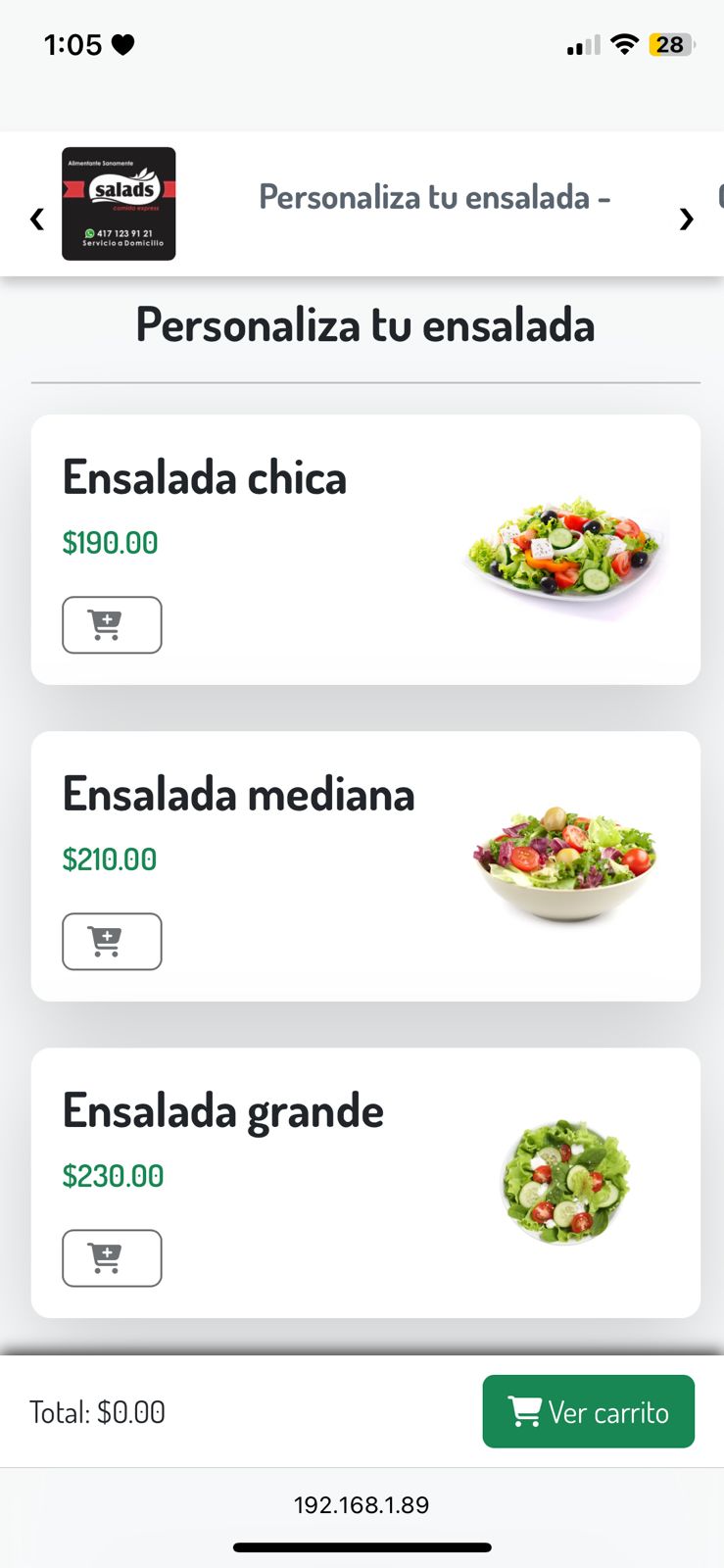Select the Personaliza tu ensalada category tab
724x1568 pixels.
point(434,197)
